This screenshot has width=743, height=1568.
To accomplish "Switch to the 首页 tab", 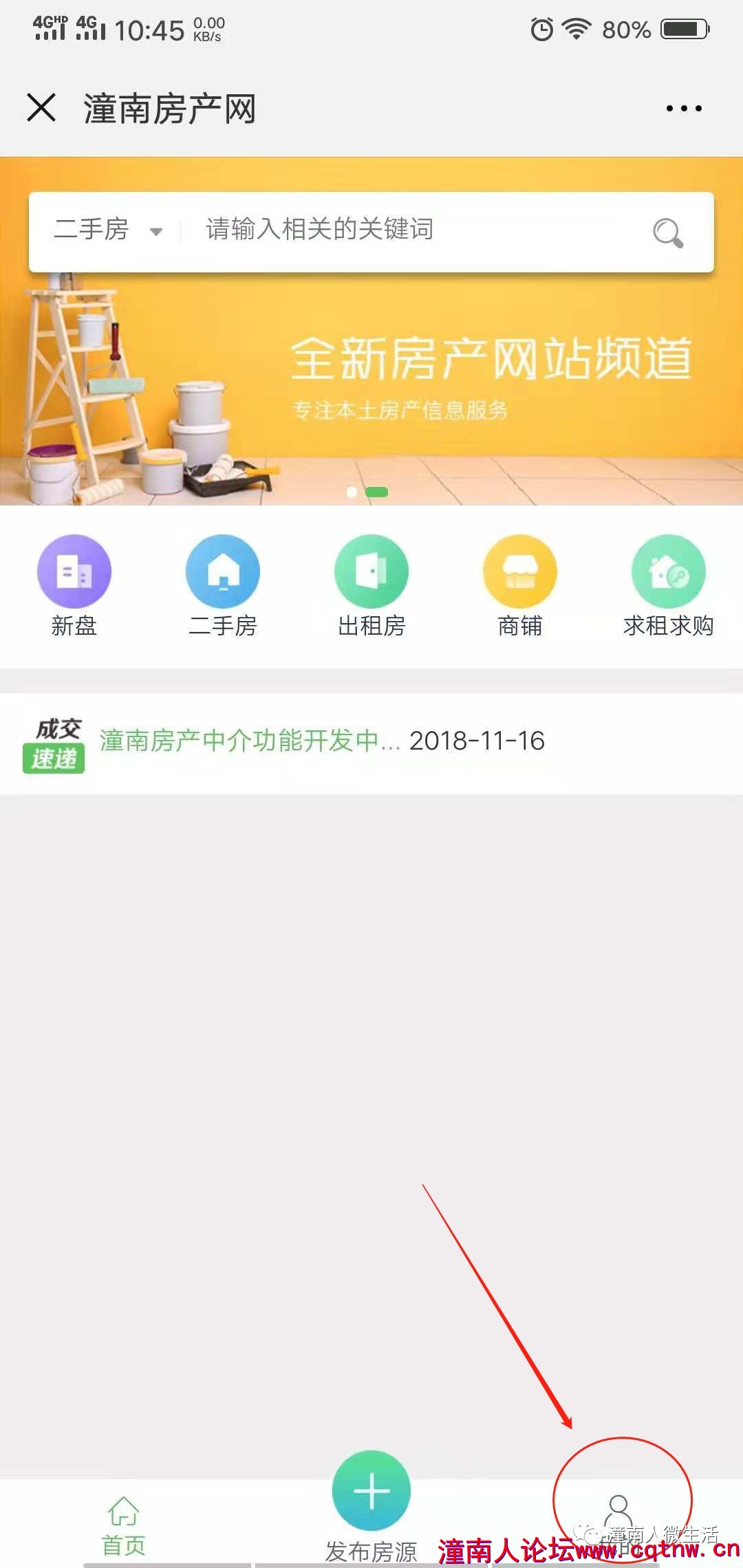I will (124, 1524).
